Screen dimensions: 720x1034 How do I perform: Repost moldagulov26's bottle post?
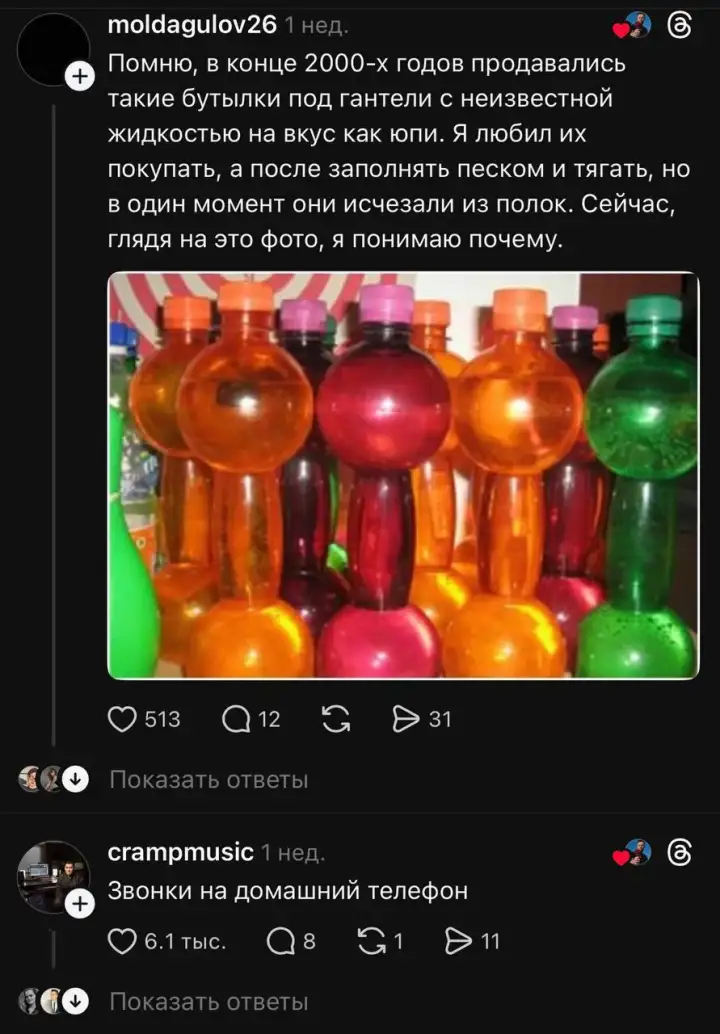336,718
